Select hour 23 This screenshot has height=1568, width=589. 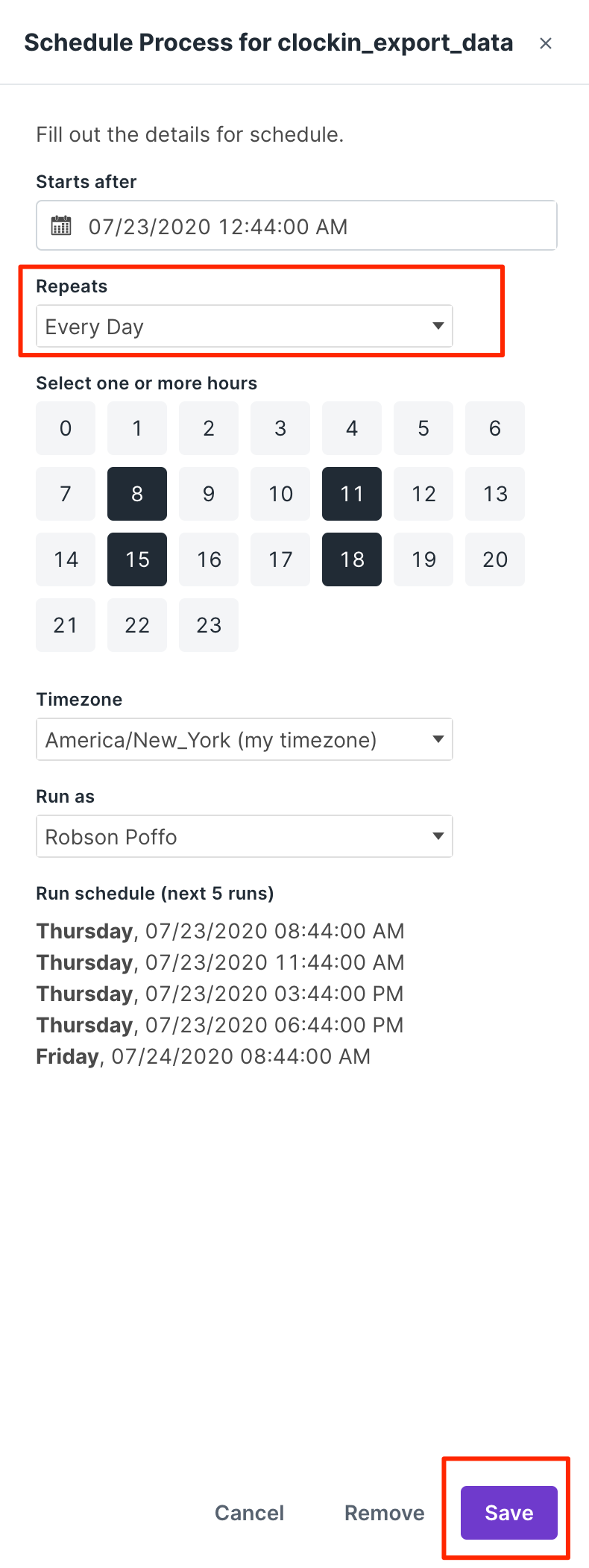tap(209, 625)
